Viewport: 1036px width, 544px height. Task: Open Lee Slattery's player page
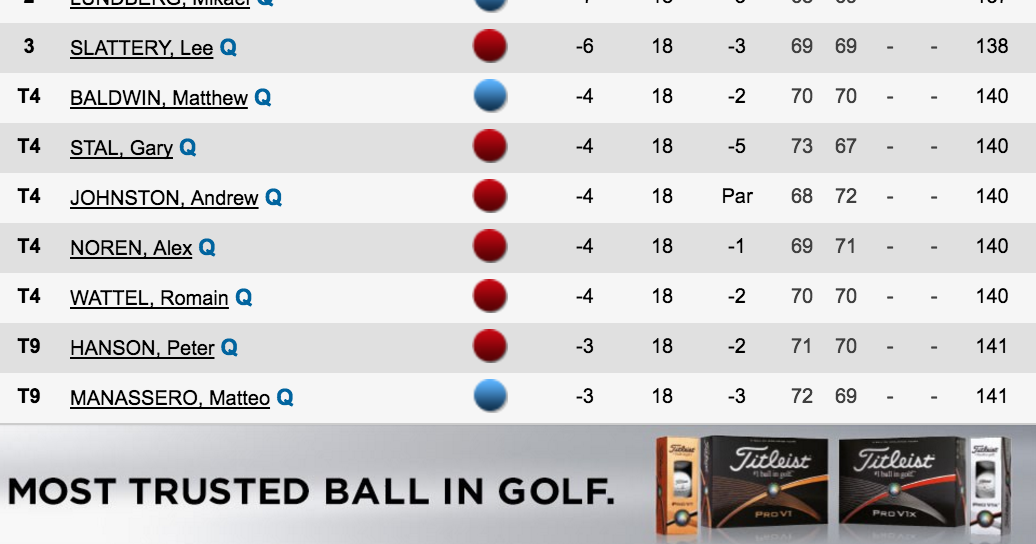coord(141,48)
